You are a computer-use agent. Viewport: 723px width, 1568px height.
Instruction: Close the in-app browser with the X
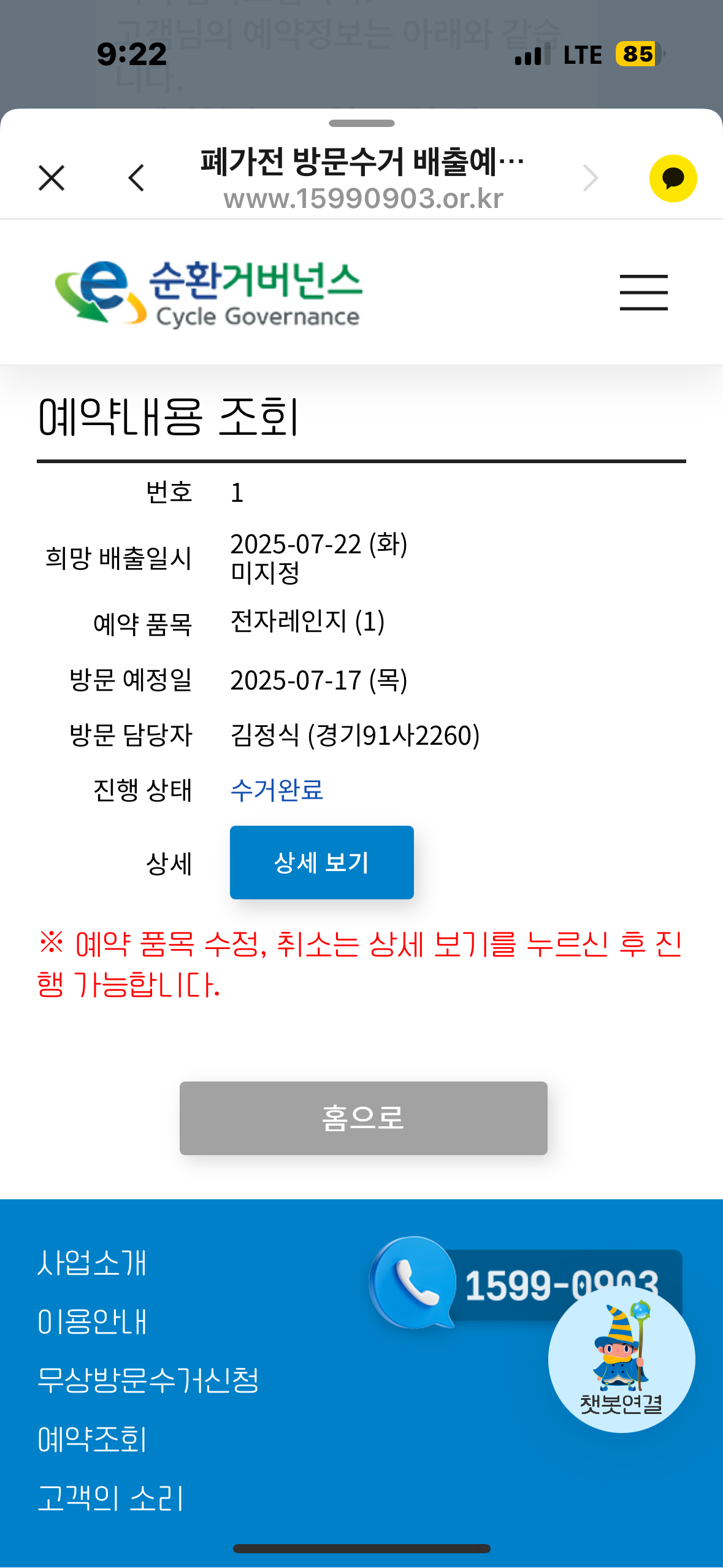point(52,179)
